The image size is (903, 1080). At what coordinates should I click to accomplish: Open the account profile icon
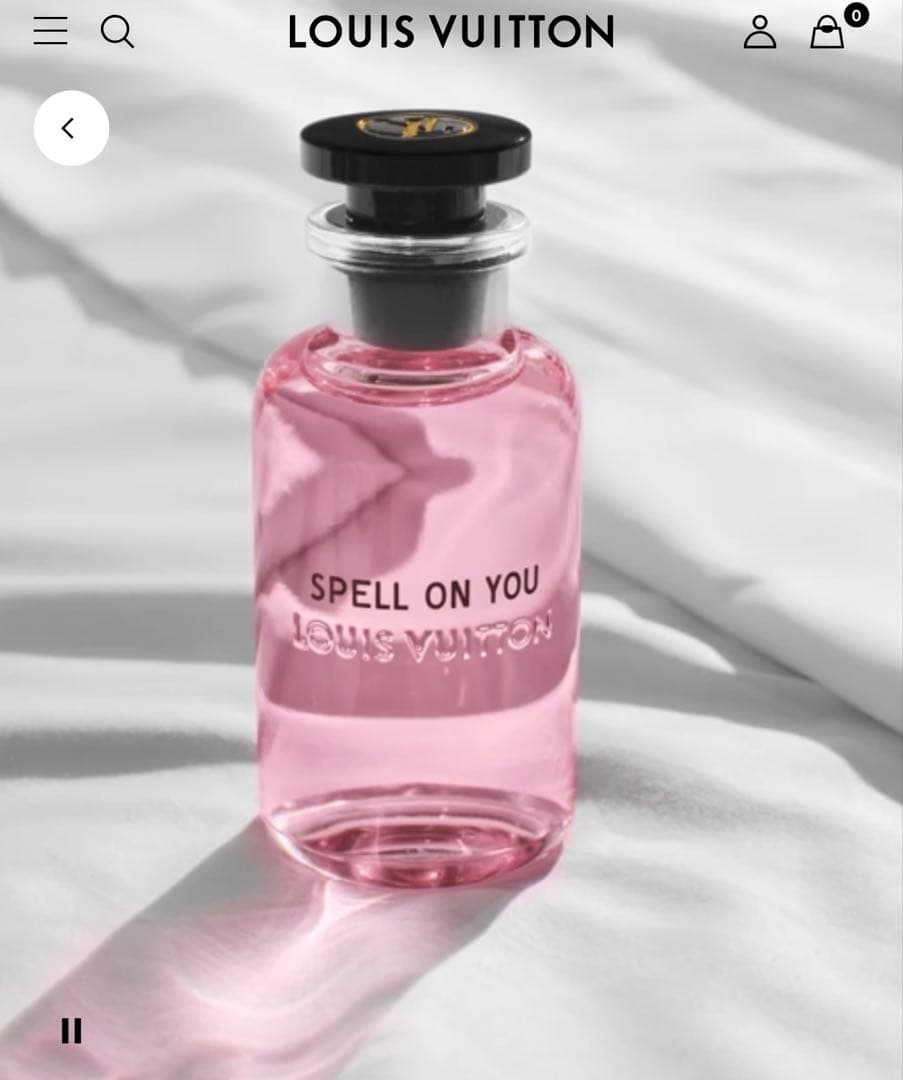(761, 32)
